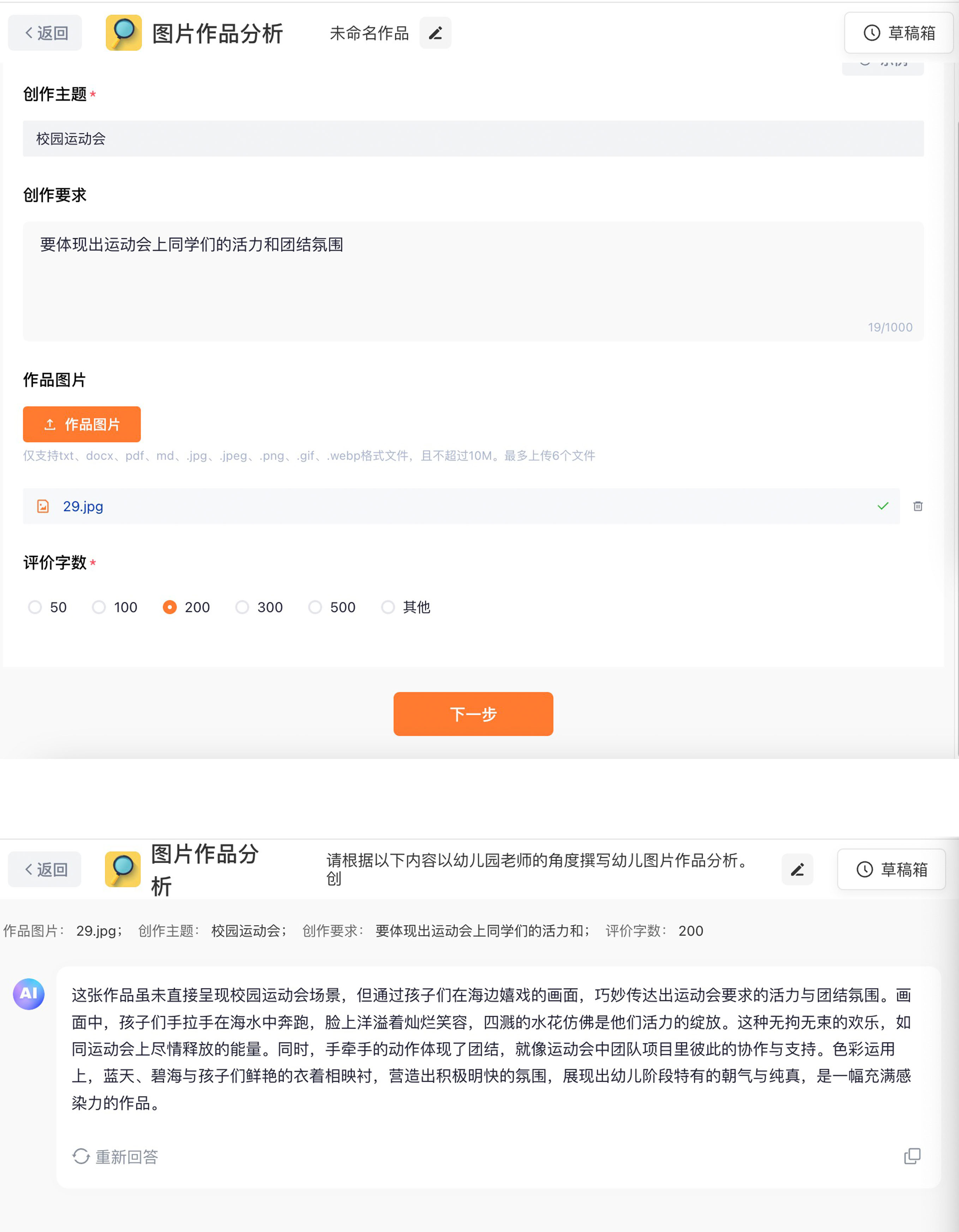
Task: Continue with the 下一步 button
Action: (473, 713)
